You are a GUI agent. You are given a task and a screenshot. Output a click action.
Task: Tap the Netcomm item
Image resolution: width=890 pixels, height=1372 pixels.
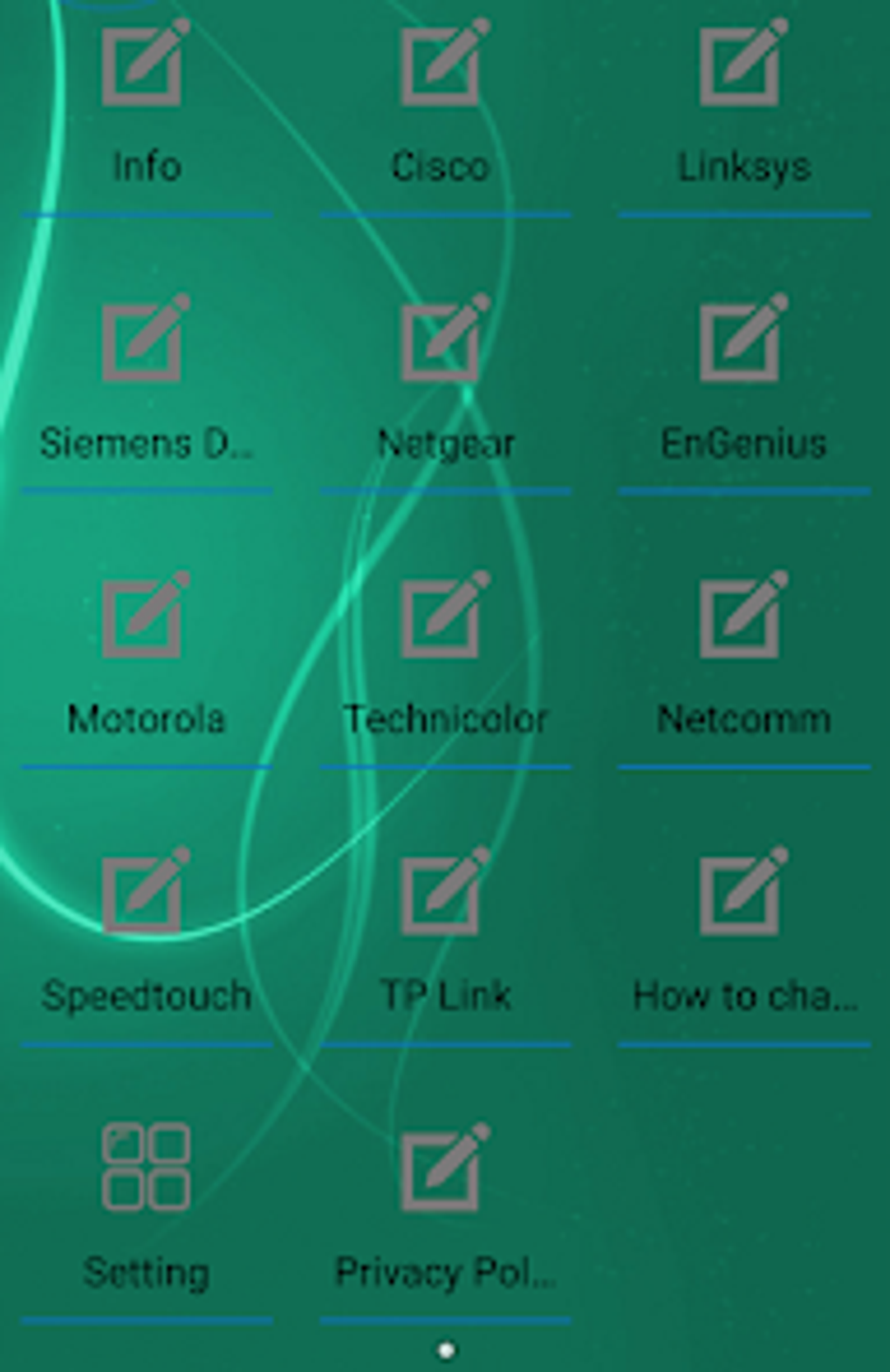coord(743,658)
